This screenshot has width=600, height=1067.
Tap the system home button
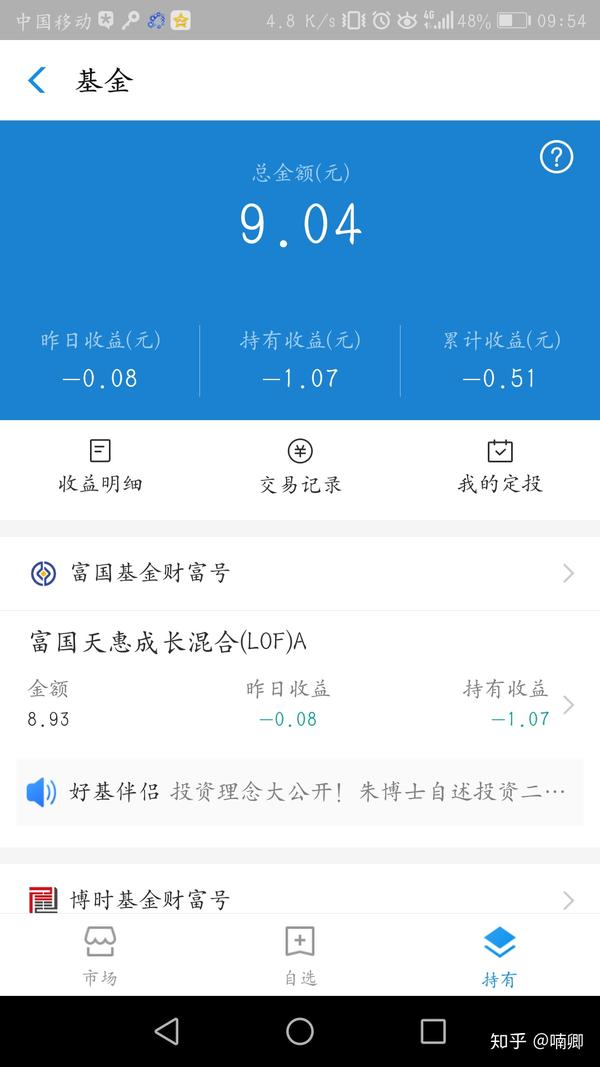click(x=300, y=1031)
